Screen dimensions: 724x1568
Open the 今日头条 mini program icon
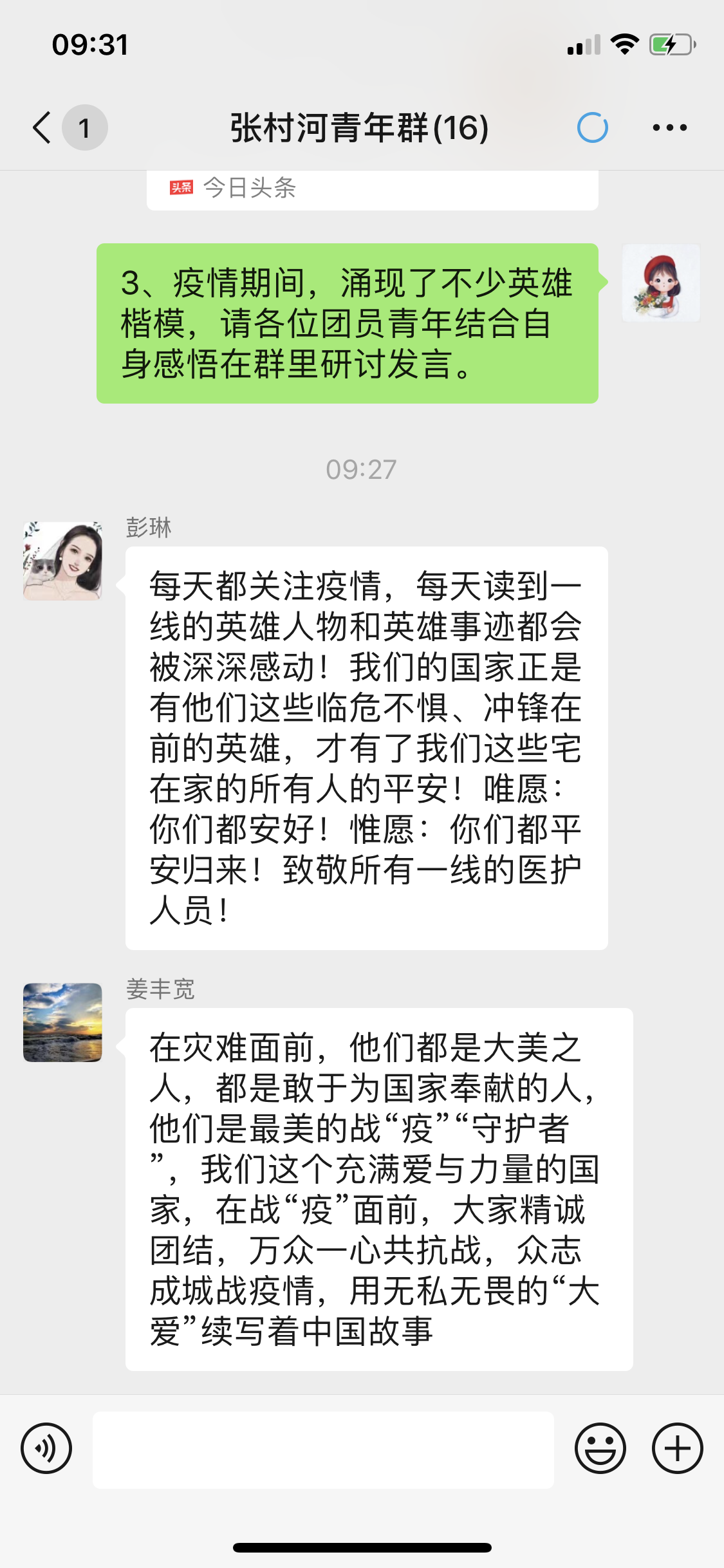coord(182,190)
